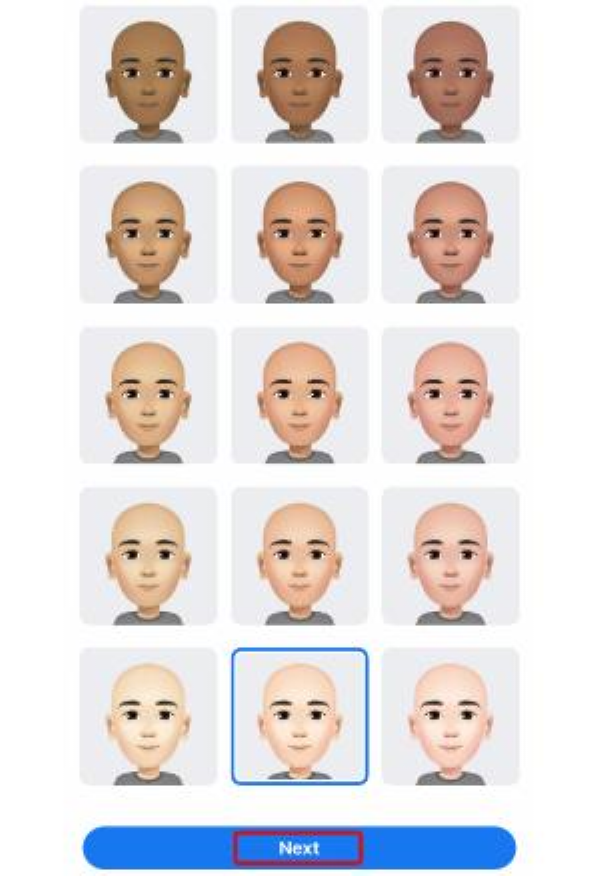
Task: Pick the palest yellow-toned avatar in the last row
Action: pos(148,716)
